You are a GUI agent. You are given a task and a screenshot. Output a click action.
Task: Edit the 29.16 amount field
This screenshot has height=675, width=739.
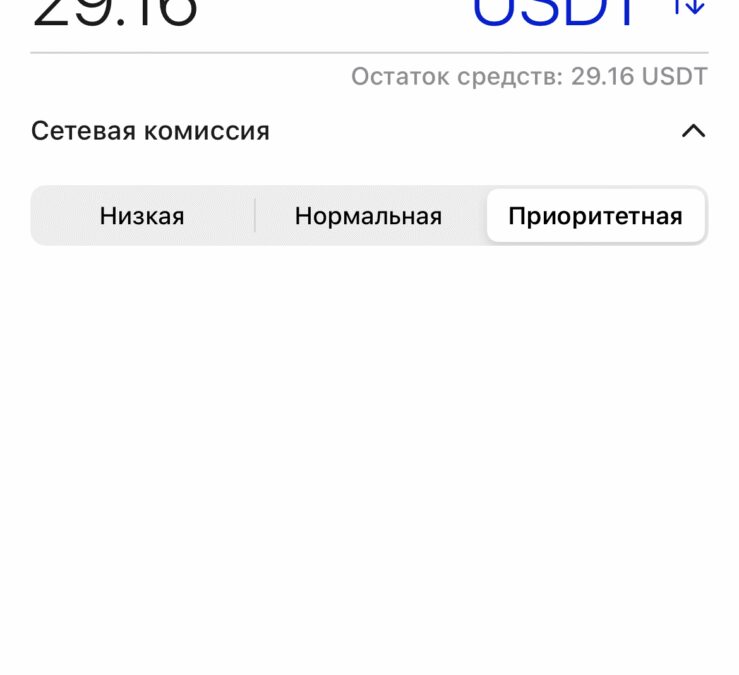point(115,10)
